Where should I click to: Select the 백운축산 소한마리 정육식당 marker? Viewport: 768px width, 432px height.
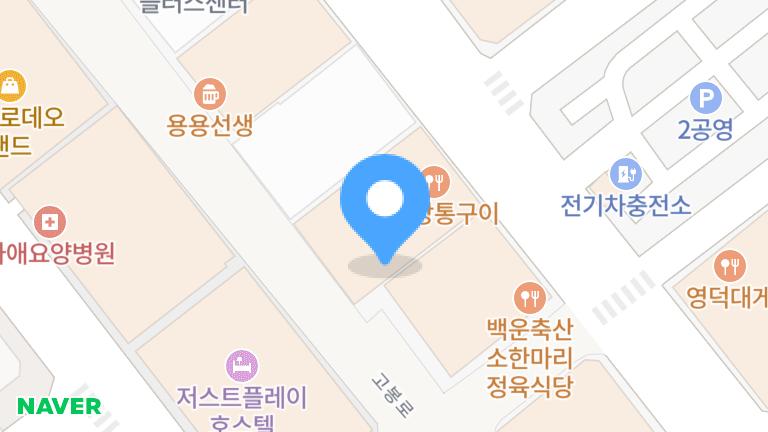tap(528, 297)
